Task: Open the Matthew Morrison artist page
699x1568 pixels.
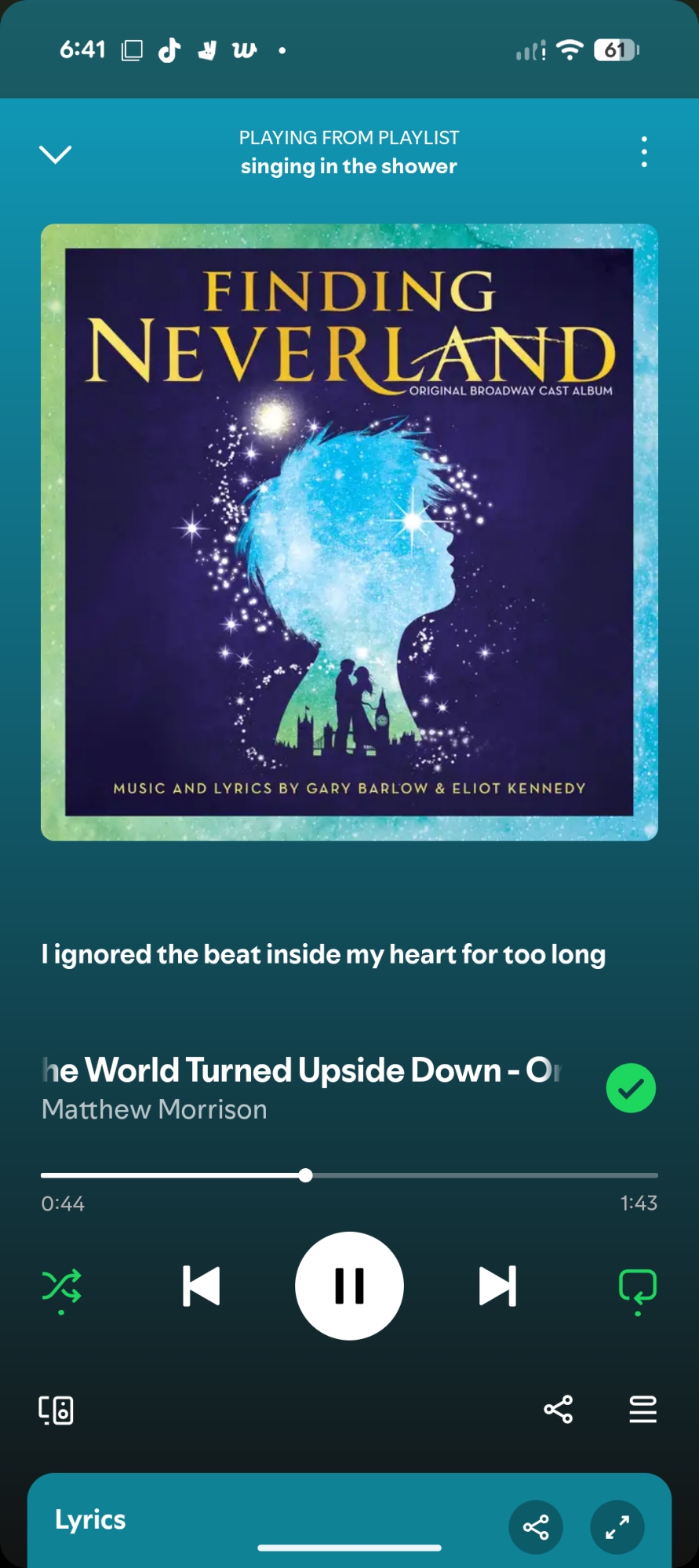Action: (155, 1109)
